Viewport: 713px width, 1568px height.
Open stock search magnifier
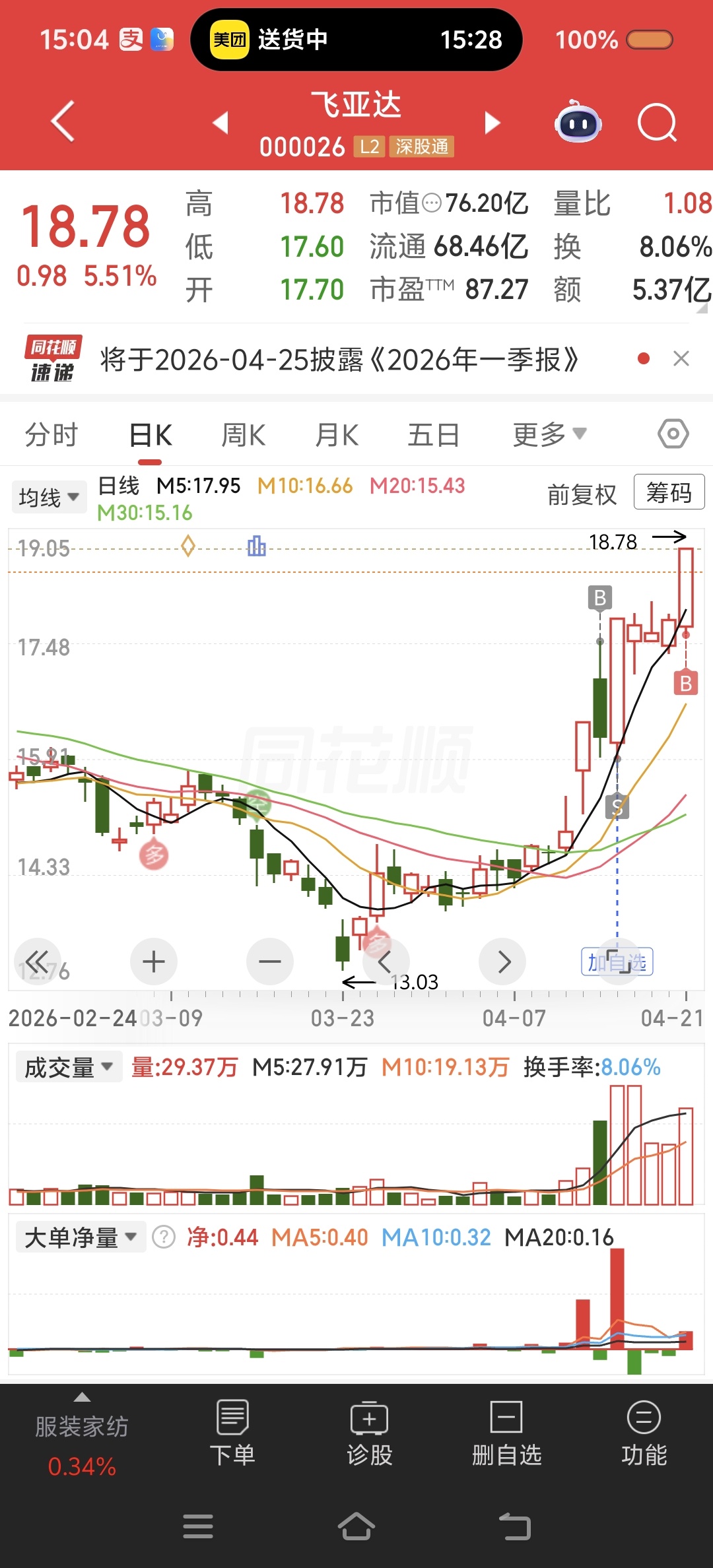(657, 123)
